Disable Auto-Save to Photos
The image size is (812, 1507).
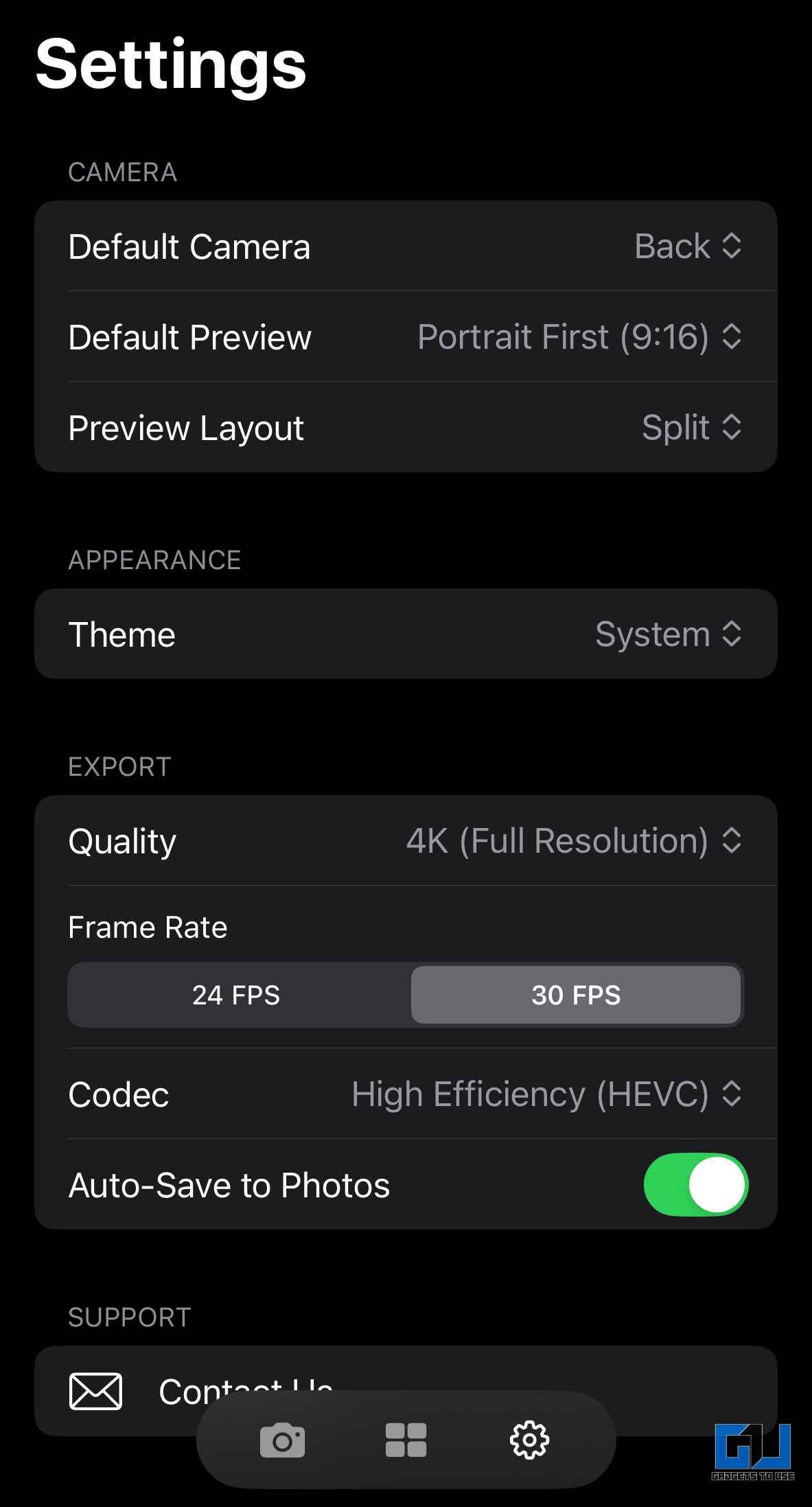(x=695, y=1185)
